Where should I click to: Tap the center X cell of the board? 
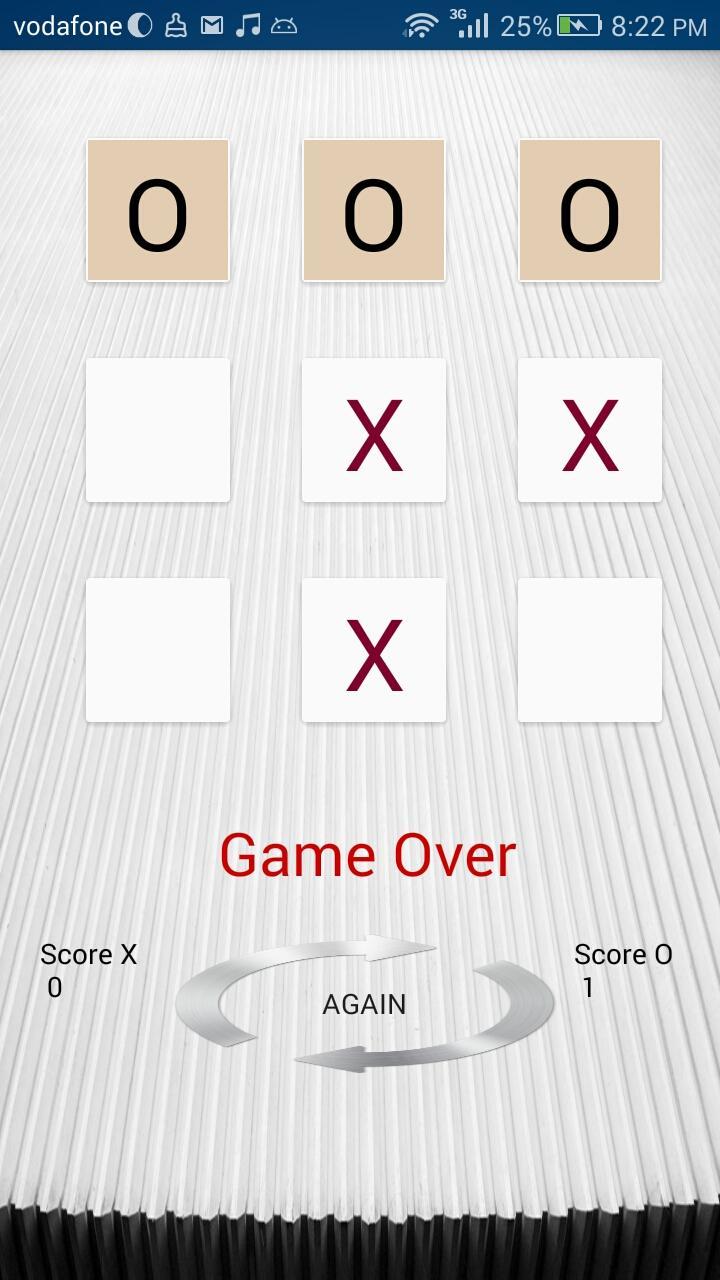pos(374,430)
